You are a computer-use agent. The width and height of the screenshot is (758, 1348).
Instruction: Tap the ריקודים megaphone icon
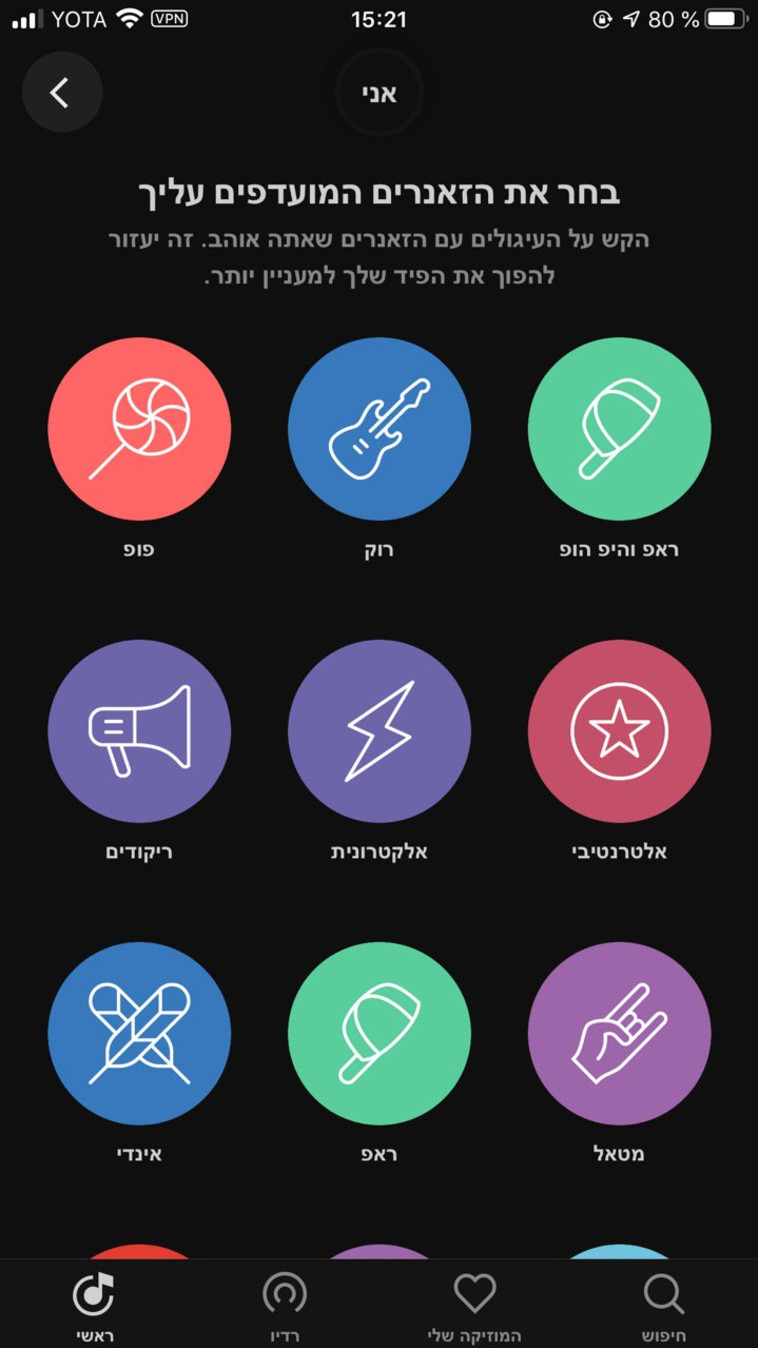pyautogui.click(x=139, y=731)
